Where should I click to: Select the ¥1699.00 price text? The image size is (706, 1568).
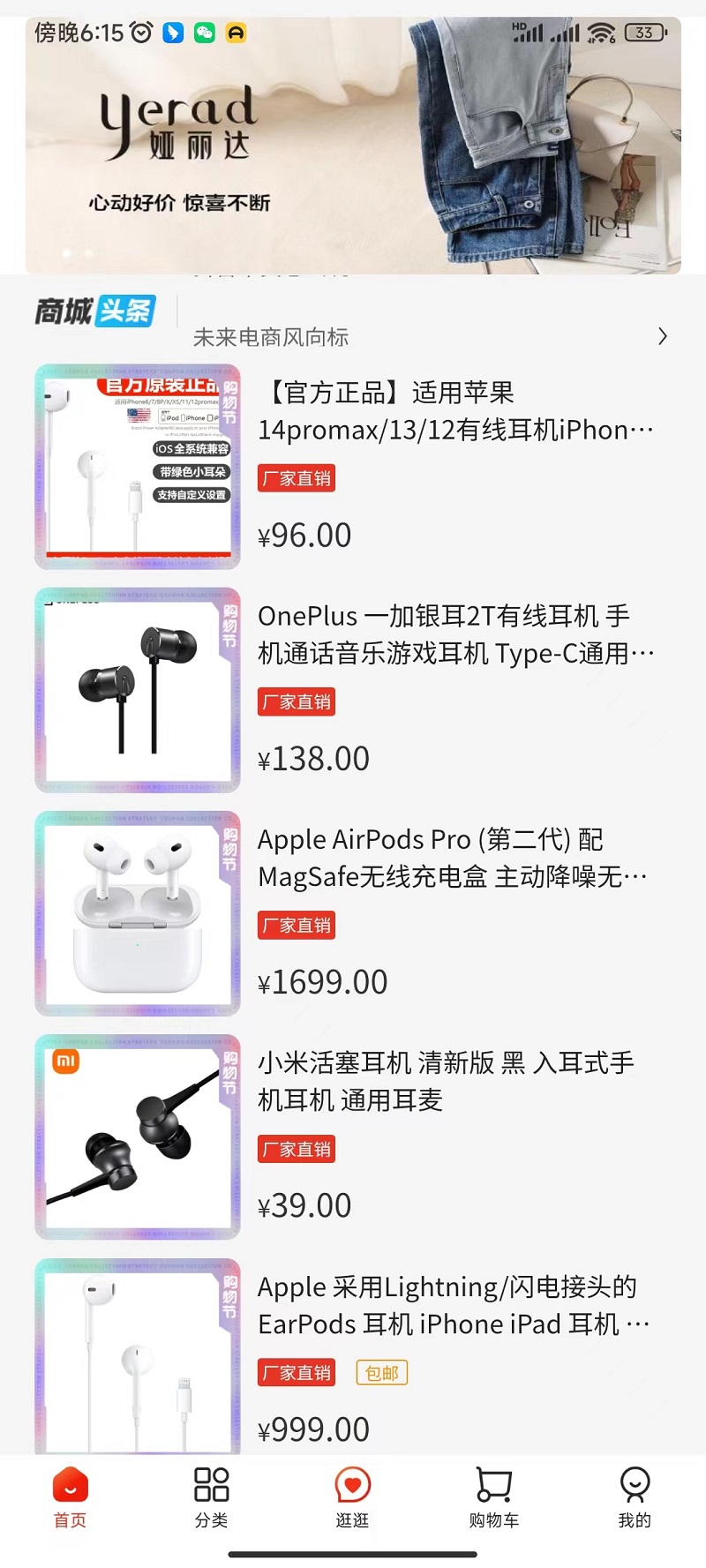[x=323, y=981]
